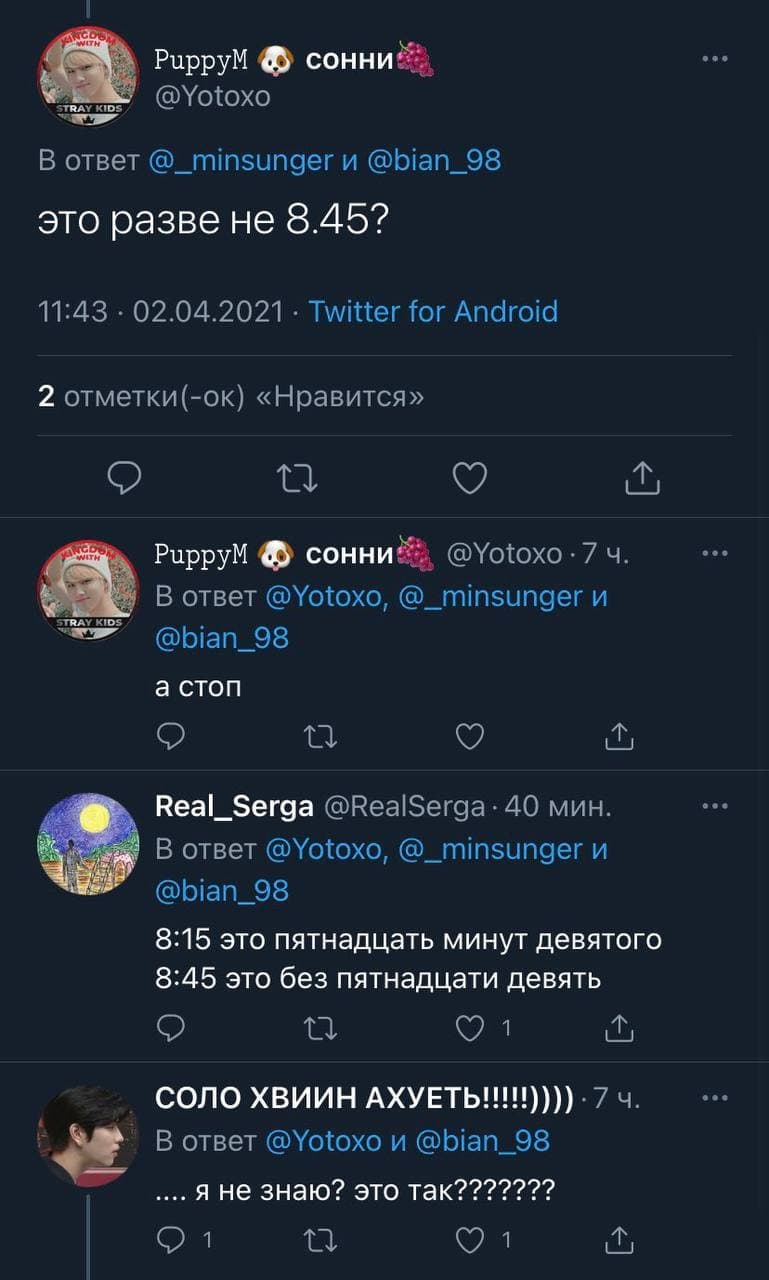The width and height of the screenshot is (769, 1280).
Task: Reply to tweet "это разве не 8.45?"
Action: pos(123,480)
